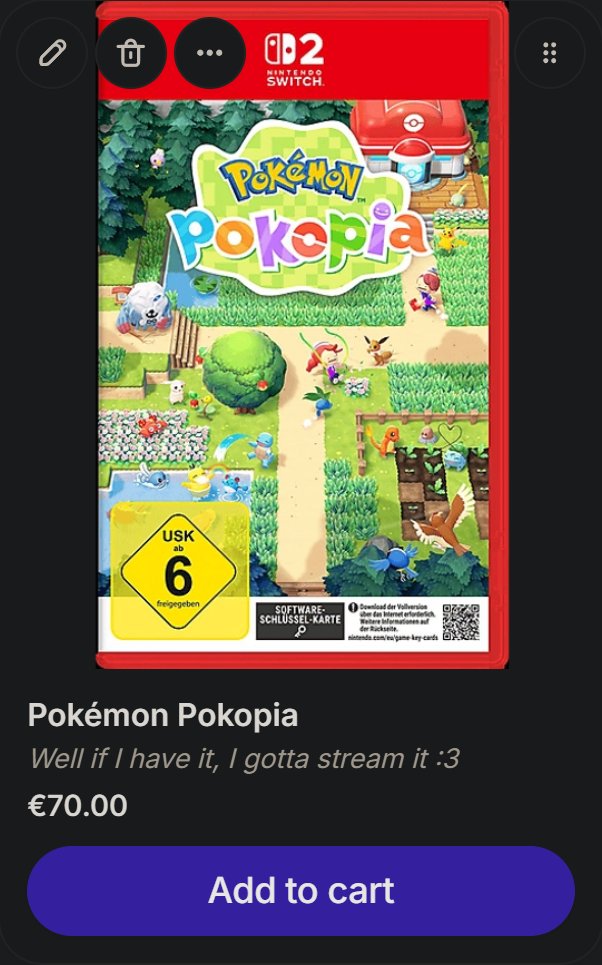Open the three-dot more options menu
The width and height of the screenshot is (602, 965).
210,53
